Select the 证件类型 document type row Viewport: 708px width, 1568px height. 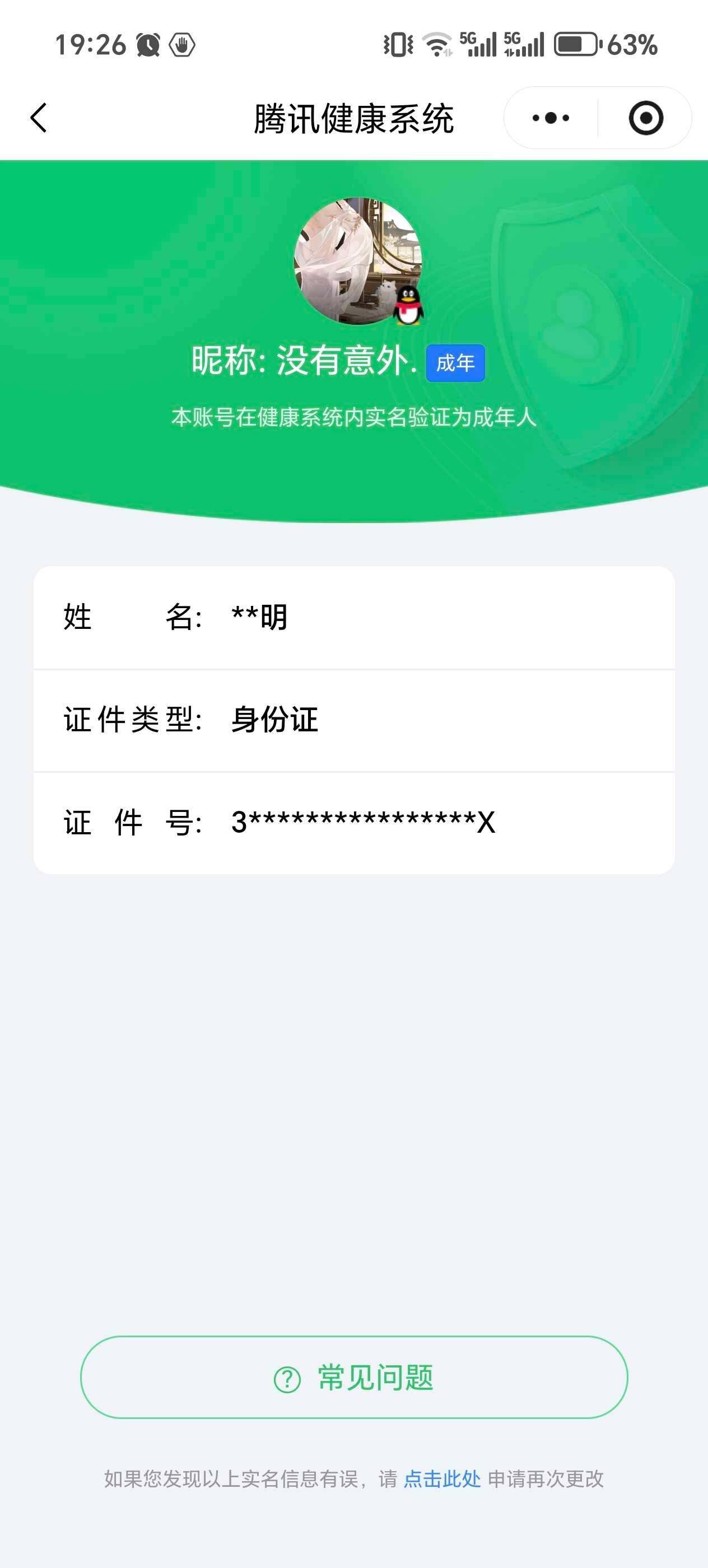[353, 720]
